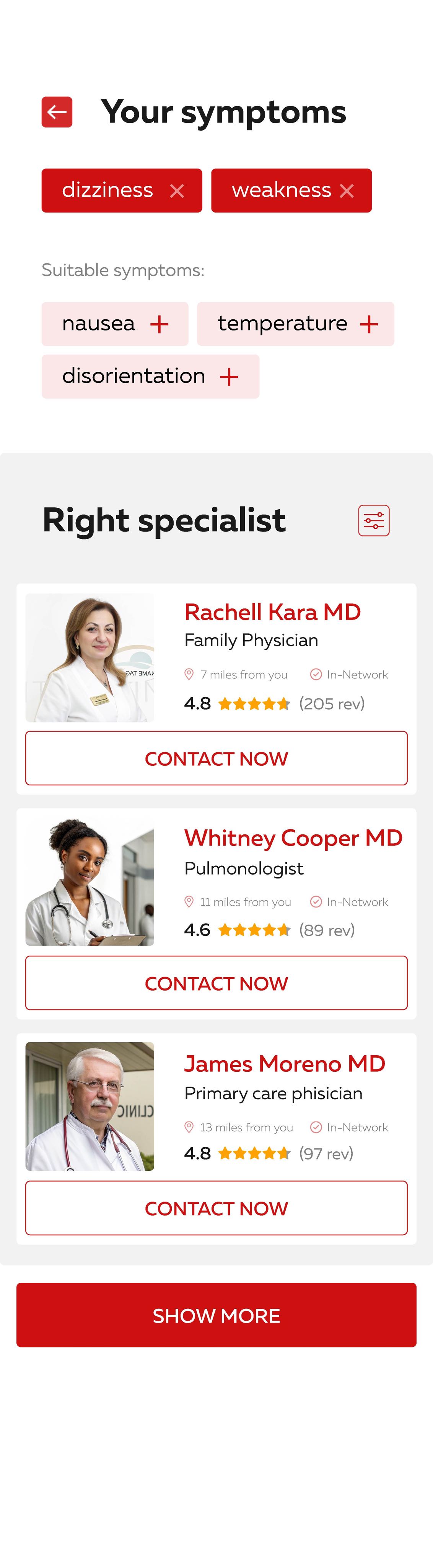
Task: Contact Rachell Kara MD now
Action: pos(216,759)
